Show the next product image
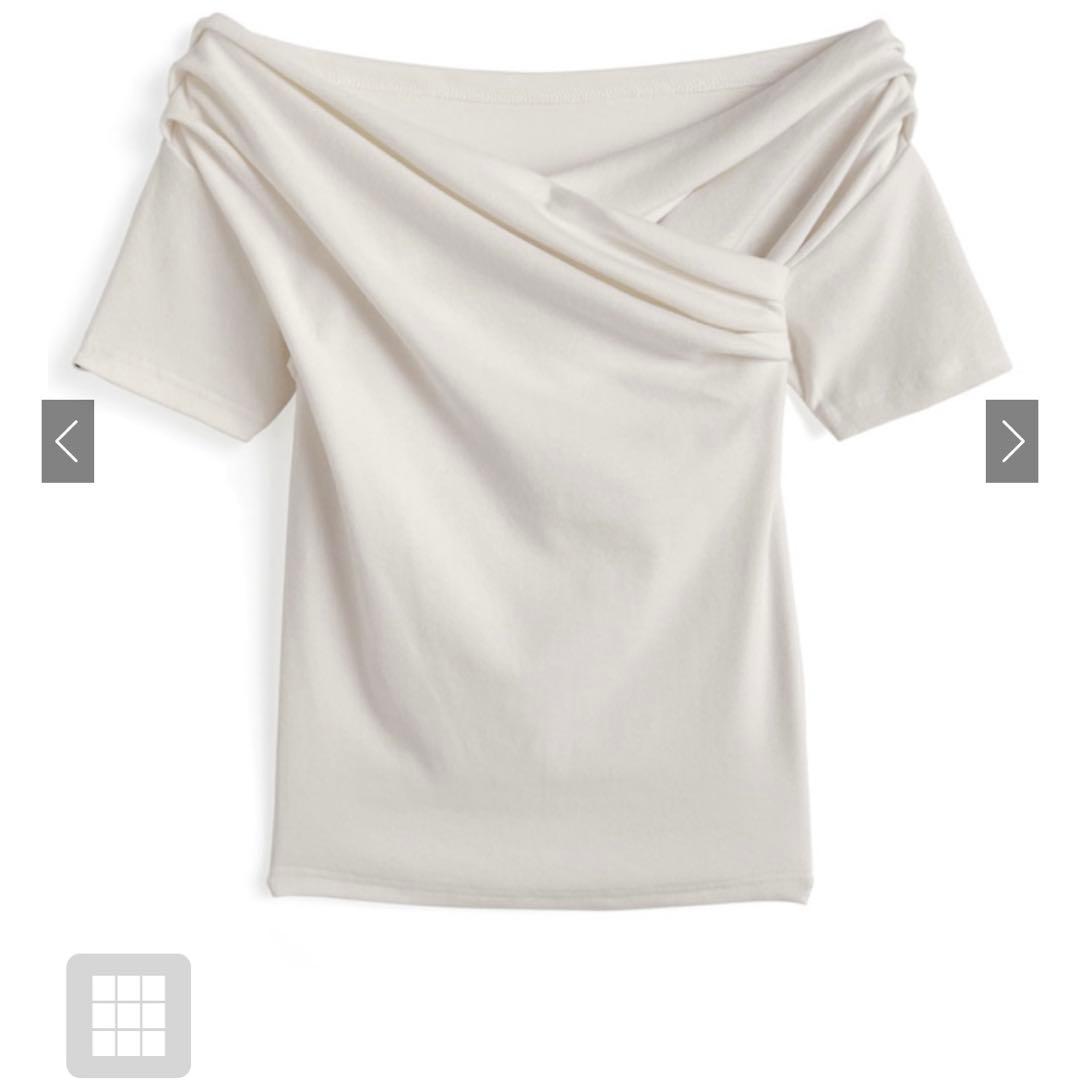Screen dimensions: 1080x1080 (1012, 441)
